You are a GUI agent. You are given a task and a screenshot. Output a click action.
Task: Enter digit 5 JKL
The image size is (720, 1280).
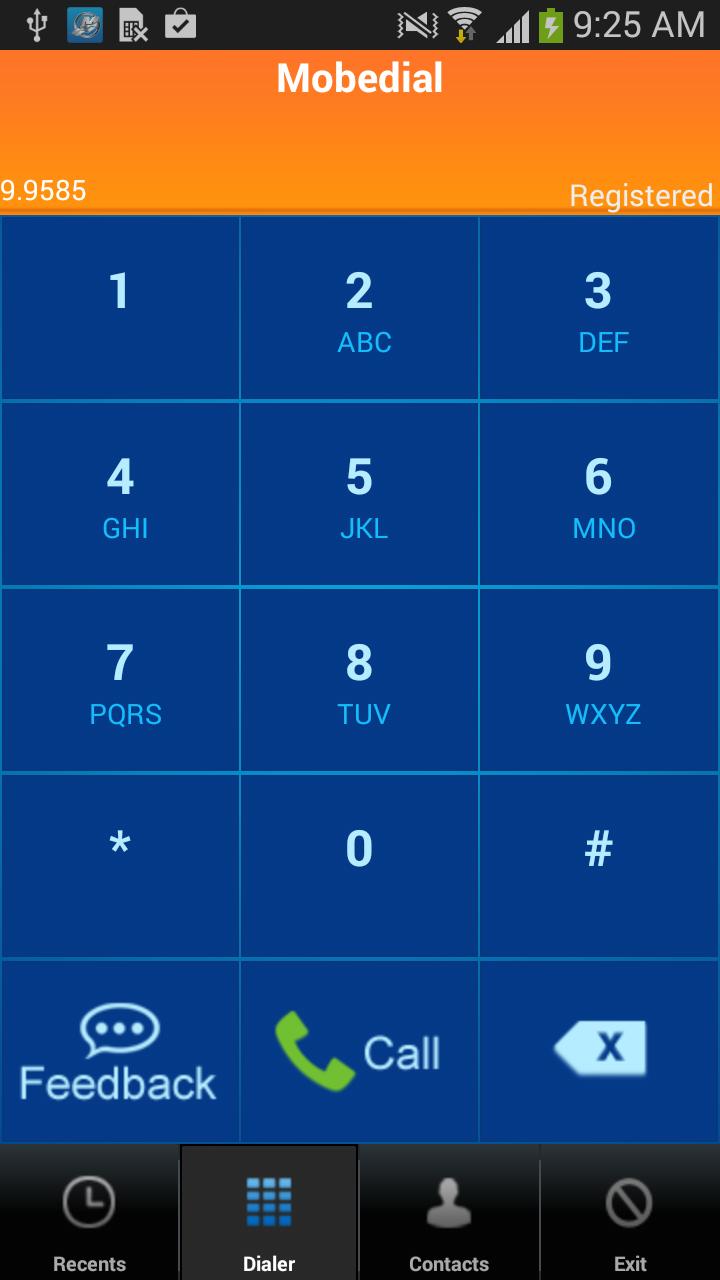(x=360, y=494)
